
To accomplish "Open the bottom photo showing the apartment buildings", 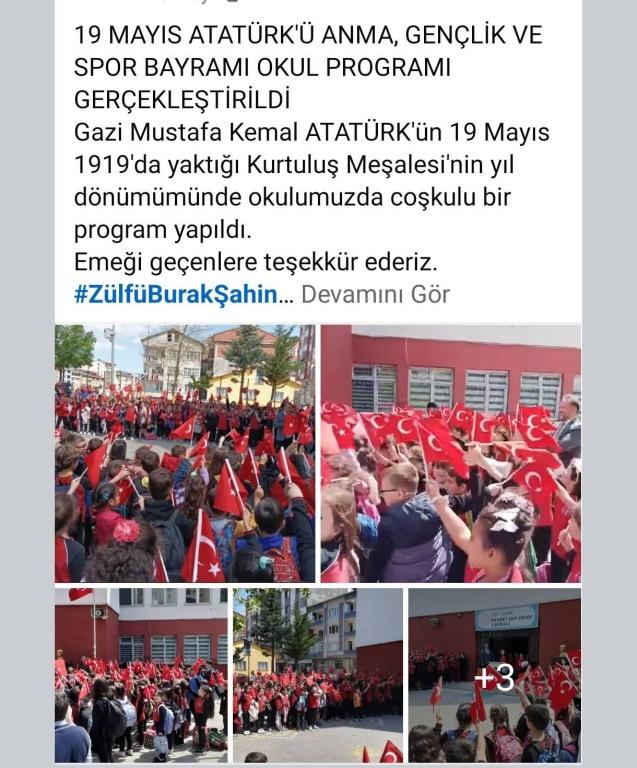I will point(317,675).
